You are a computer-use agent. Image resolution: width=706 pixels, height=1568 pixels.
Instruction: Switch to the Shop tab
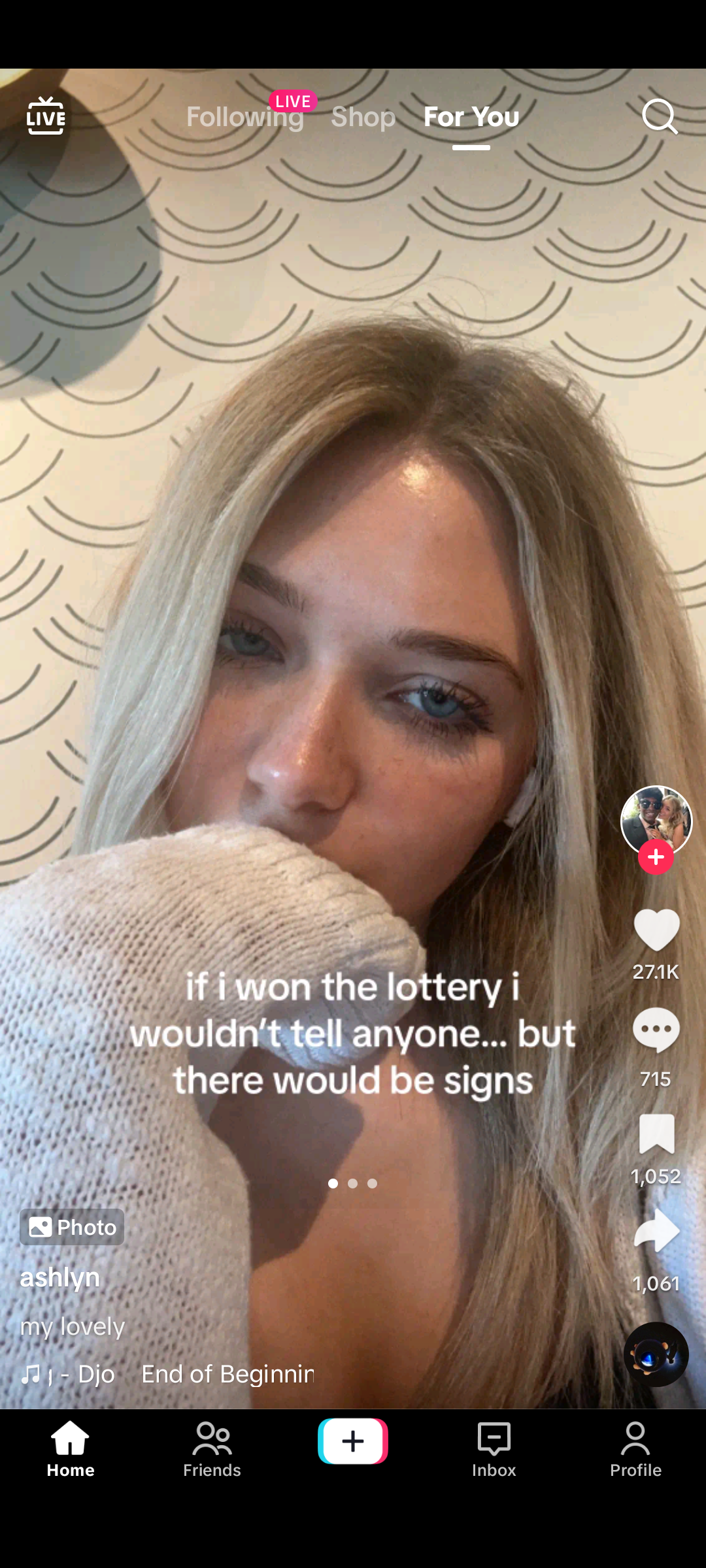(x=363, y=118)
